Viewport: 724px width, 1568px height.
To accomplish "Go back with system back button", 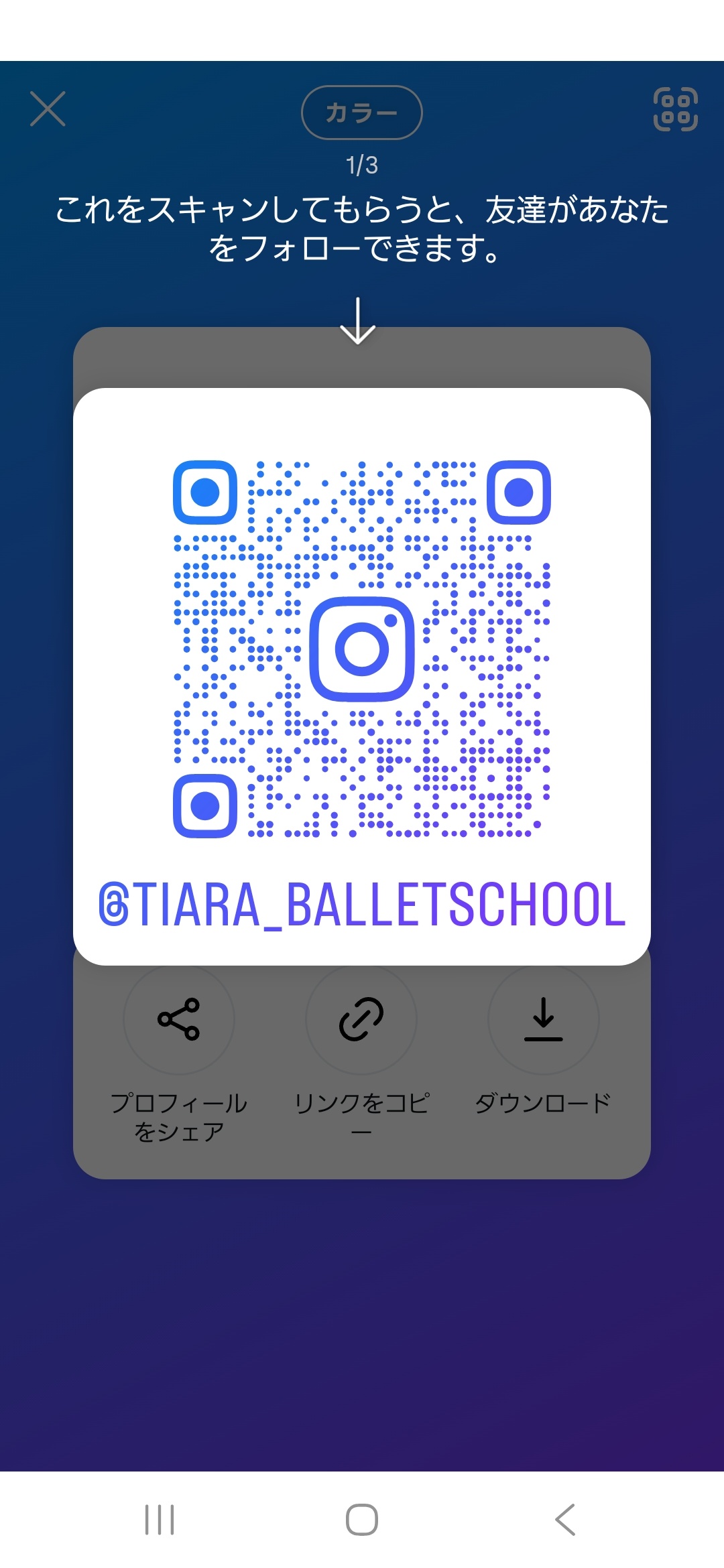I will (565, 1520).
